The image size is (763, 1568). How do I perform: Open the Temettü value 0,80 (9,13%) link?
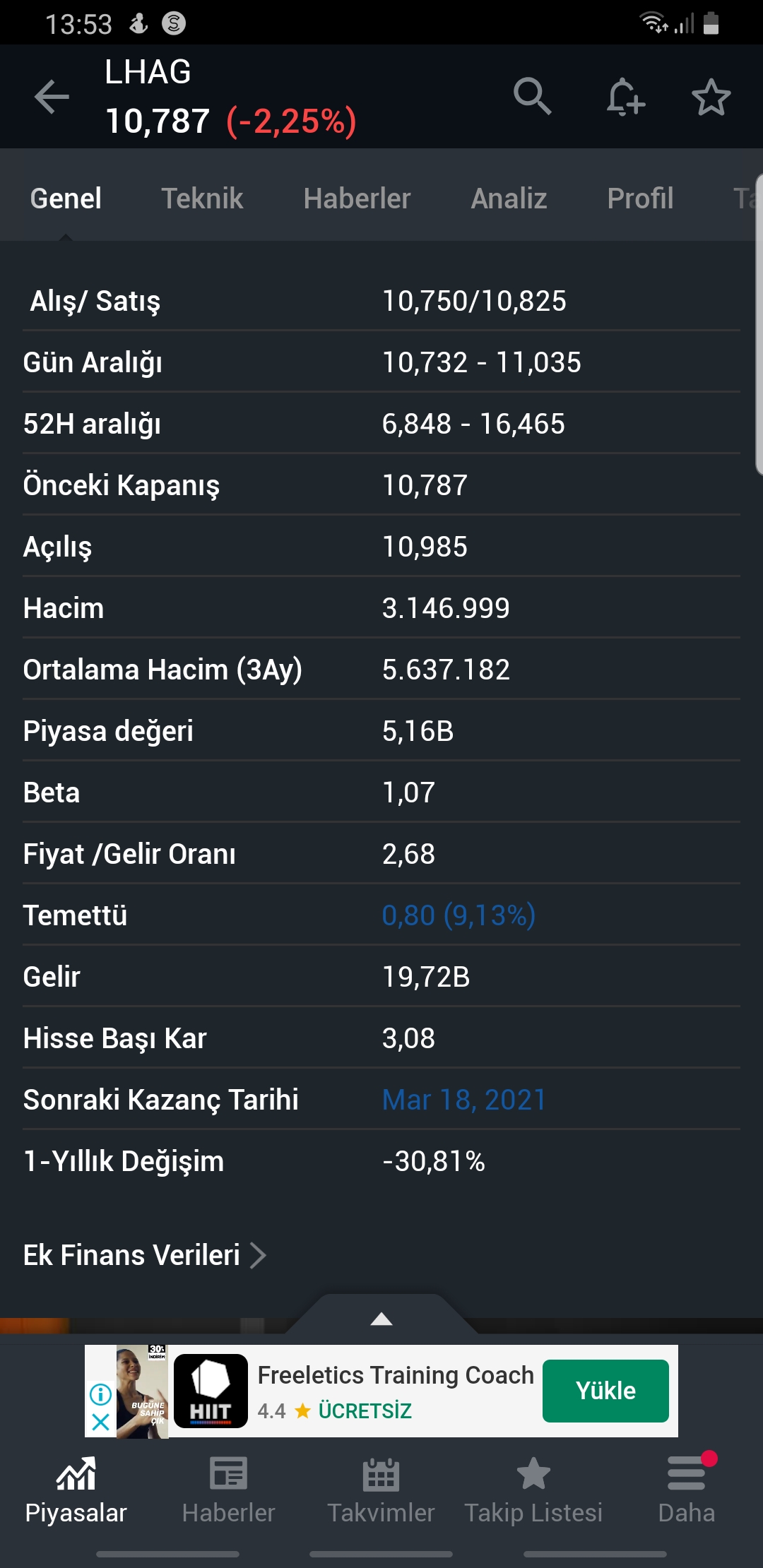pyautogui.click(x=459, y=915)
